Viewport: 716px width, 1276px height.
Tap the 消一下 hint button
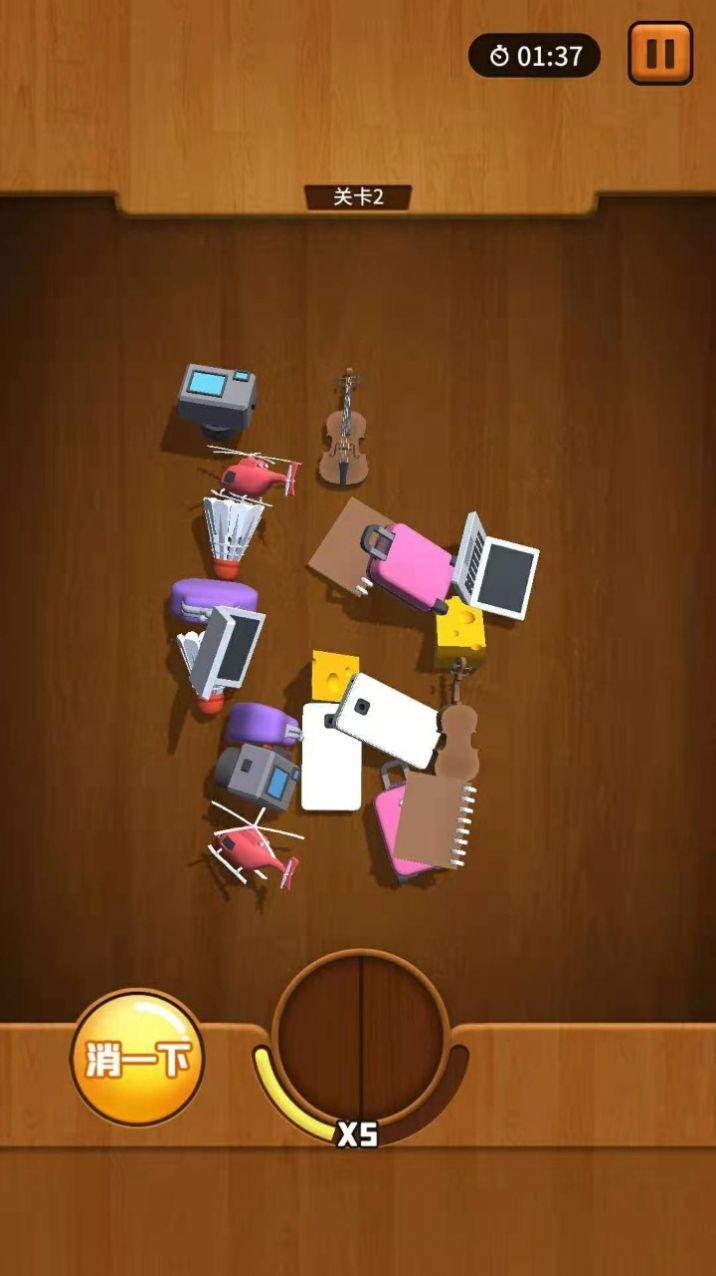coord(137,1058)
